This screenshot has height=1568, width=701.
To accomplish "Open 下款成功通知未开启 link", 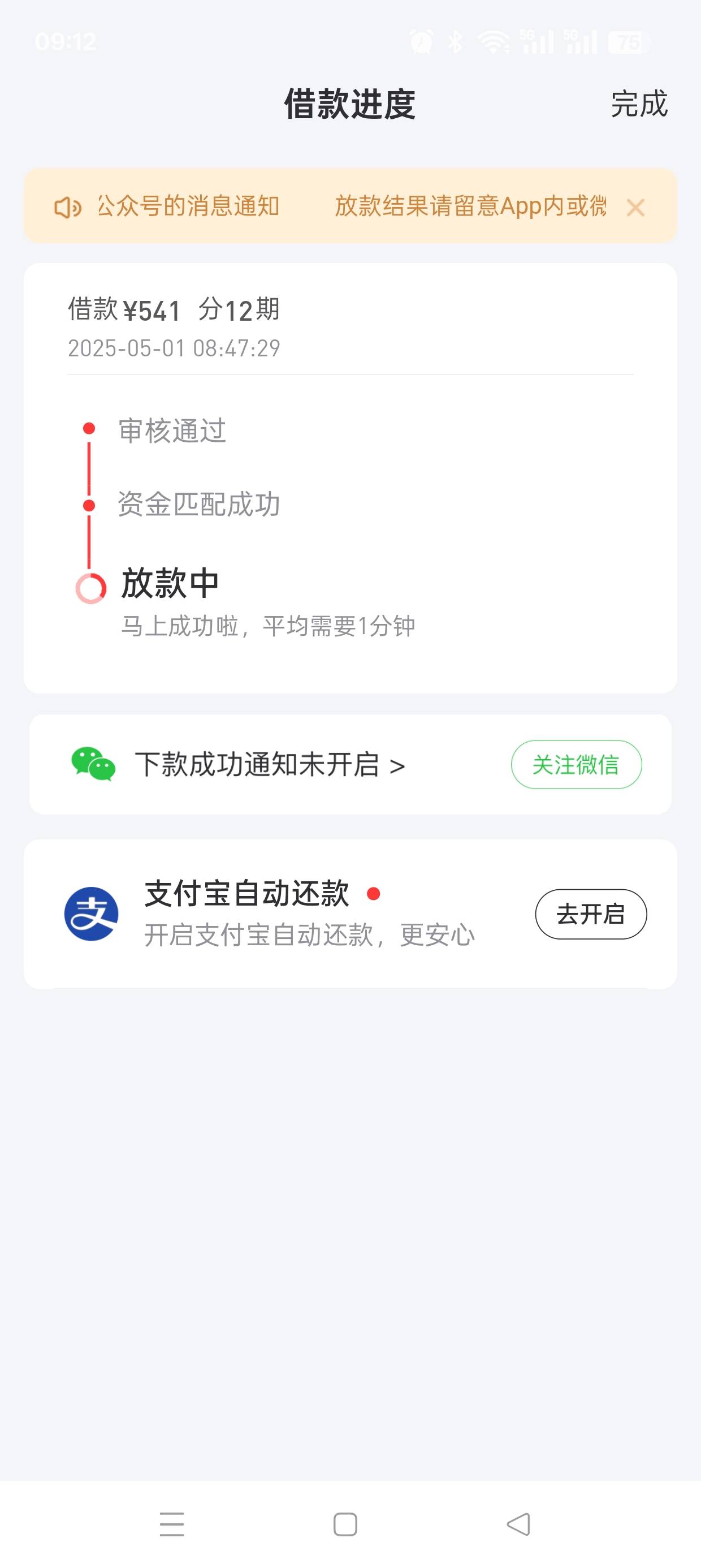I will coord(270,765).
